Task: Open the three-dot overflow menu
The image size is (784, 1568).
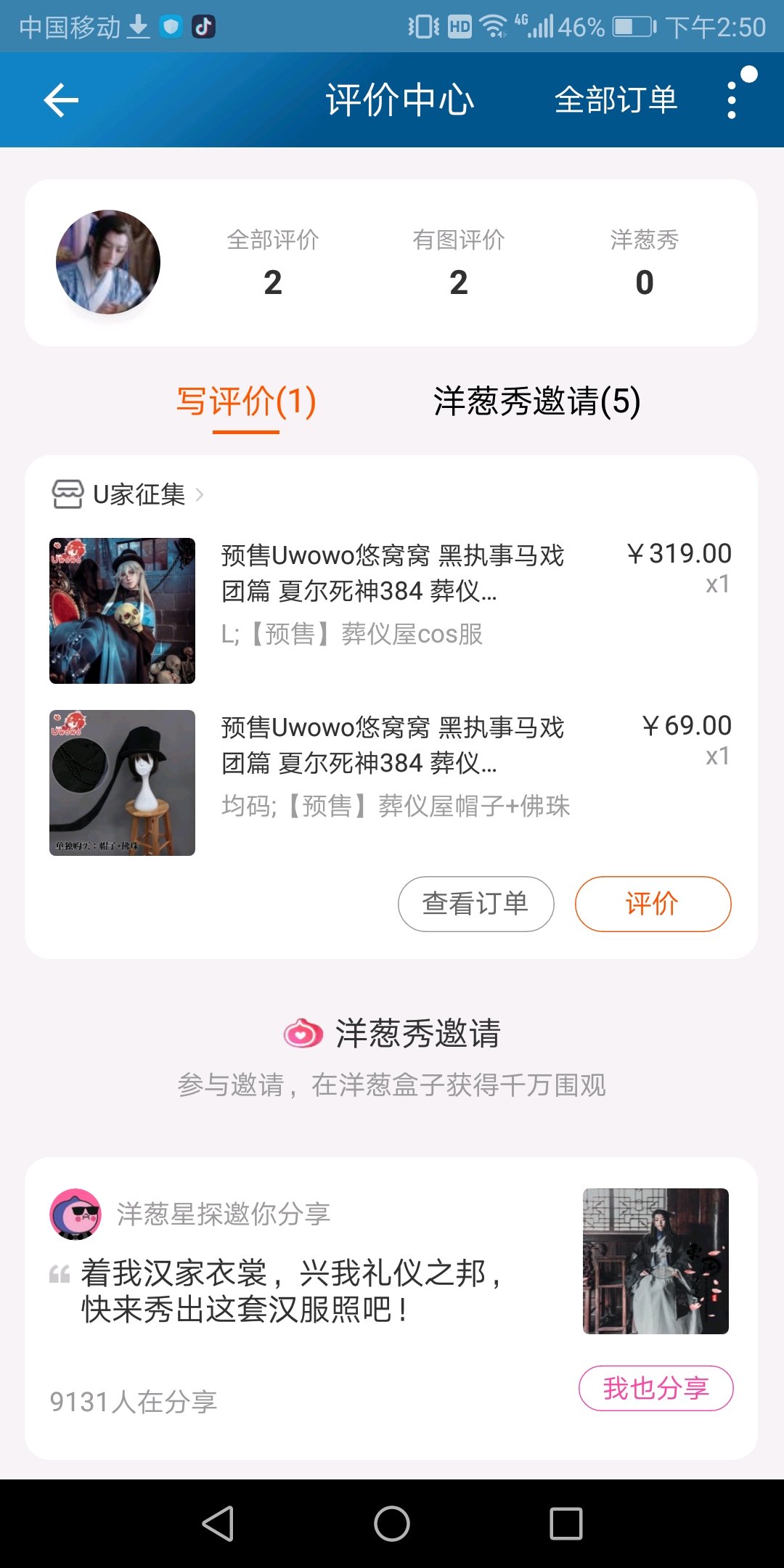Action: coord(732,100)
